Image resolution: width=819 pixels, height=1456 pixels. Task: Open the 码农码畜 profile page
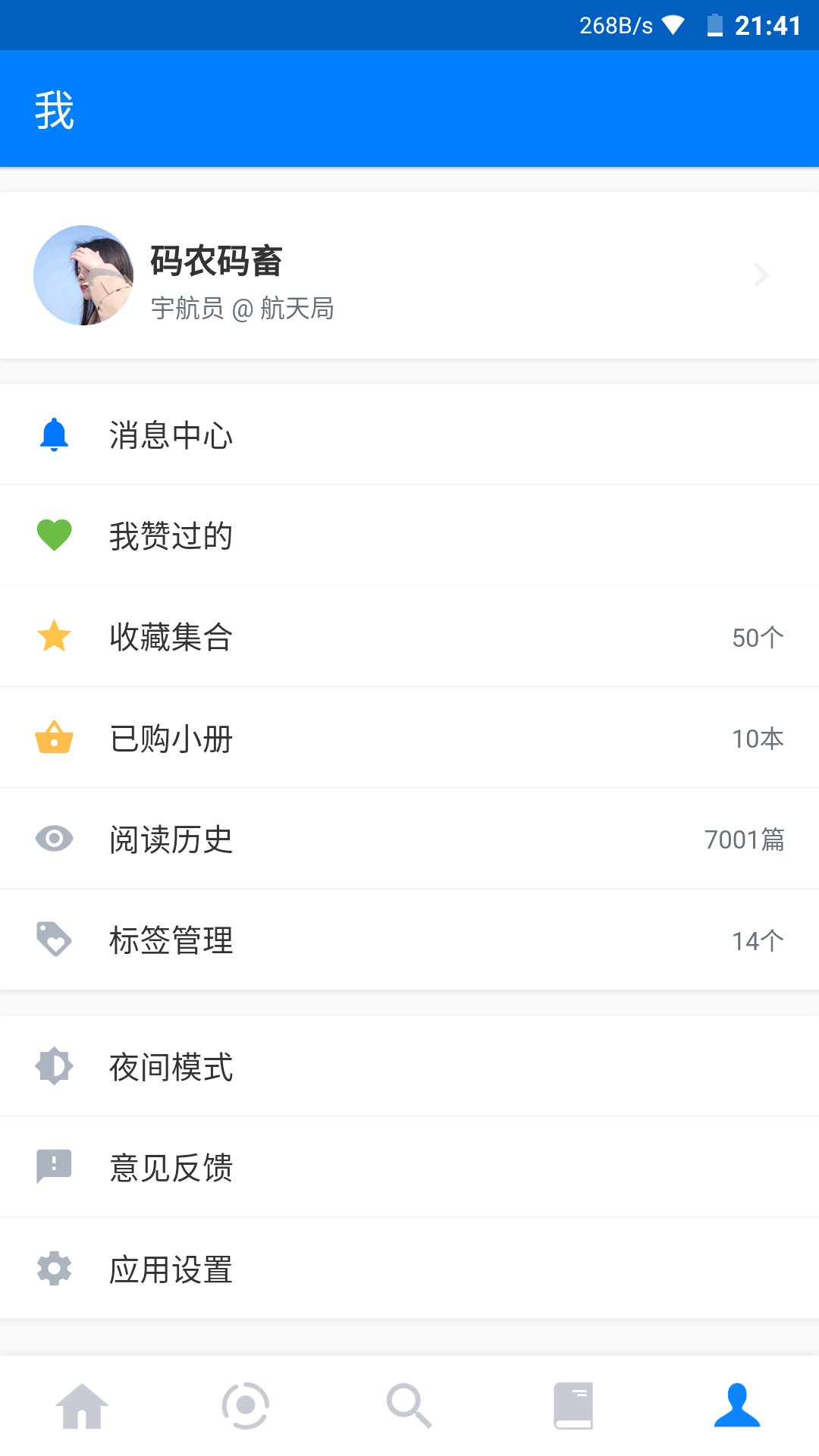tap(409, 275)
